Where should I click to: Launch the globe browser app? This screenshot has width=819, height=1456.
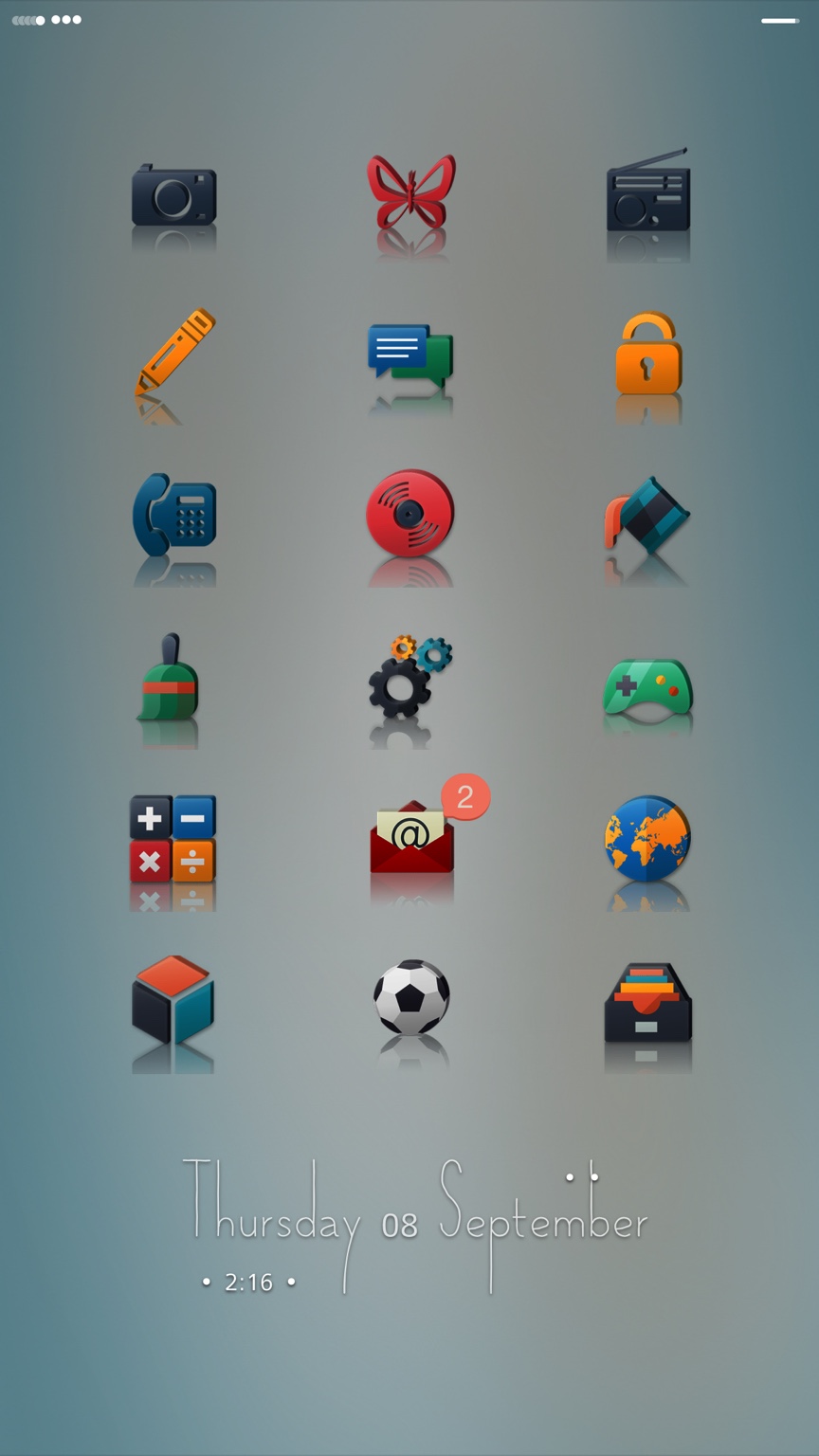pos(648,838)
